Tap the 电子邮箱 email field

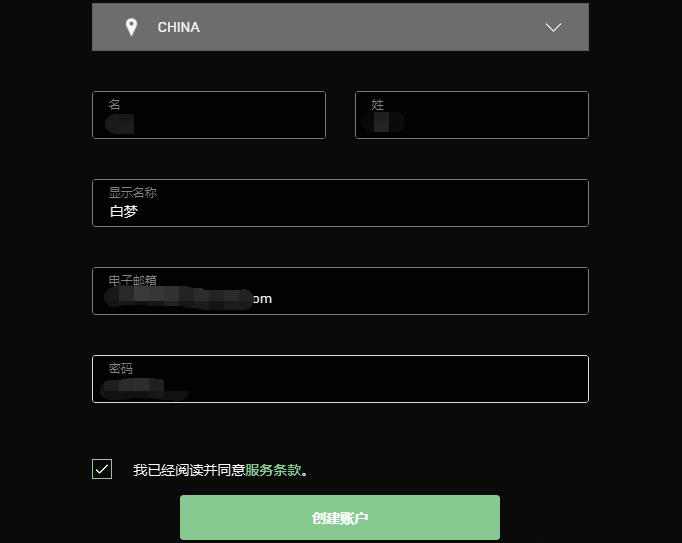tap(340, 291)
